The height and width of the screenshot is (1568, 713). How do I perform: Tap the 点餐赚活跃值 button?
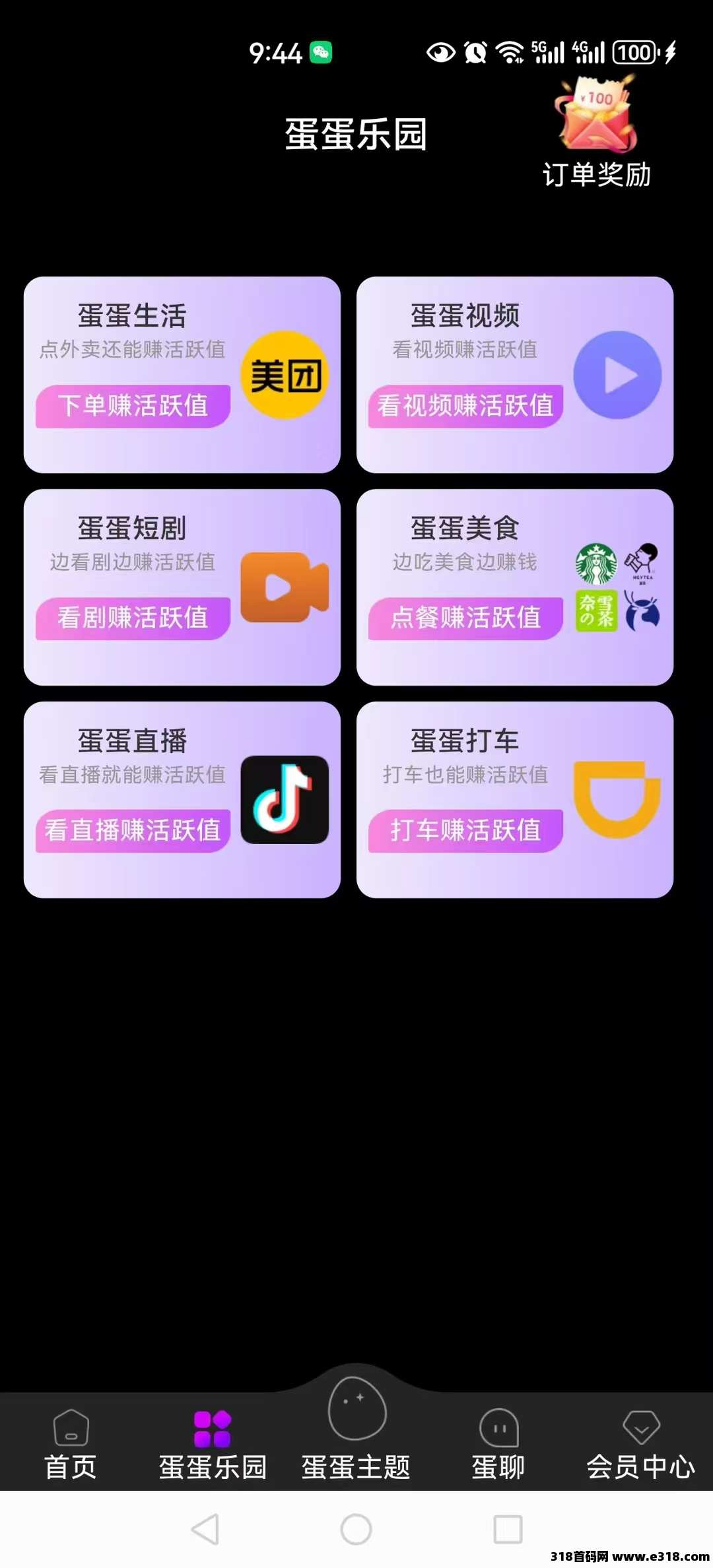pos(465,618)
